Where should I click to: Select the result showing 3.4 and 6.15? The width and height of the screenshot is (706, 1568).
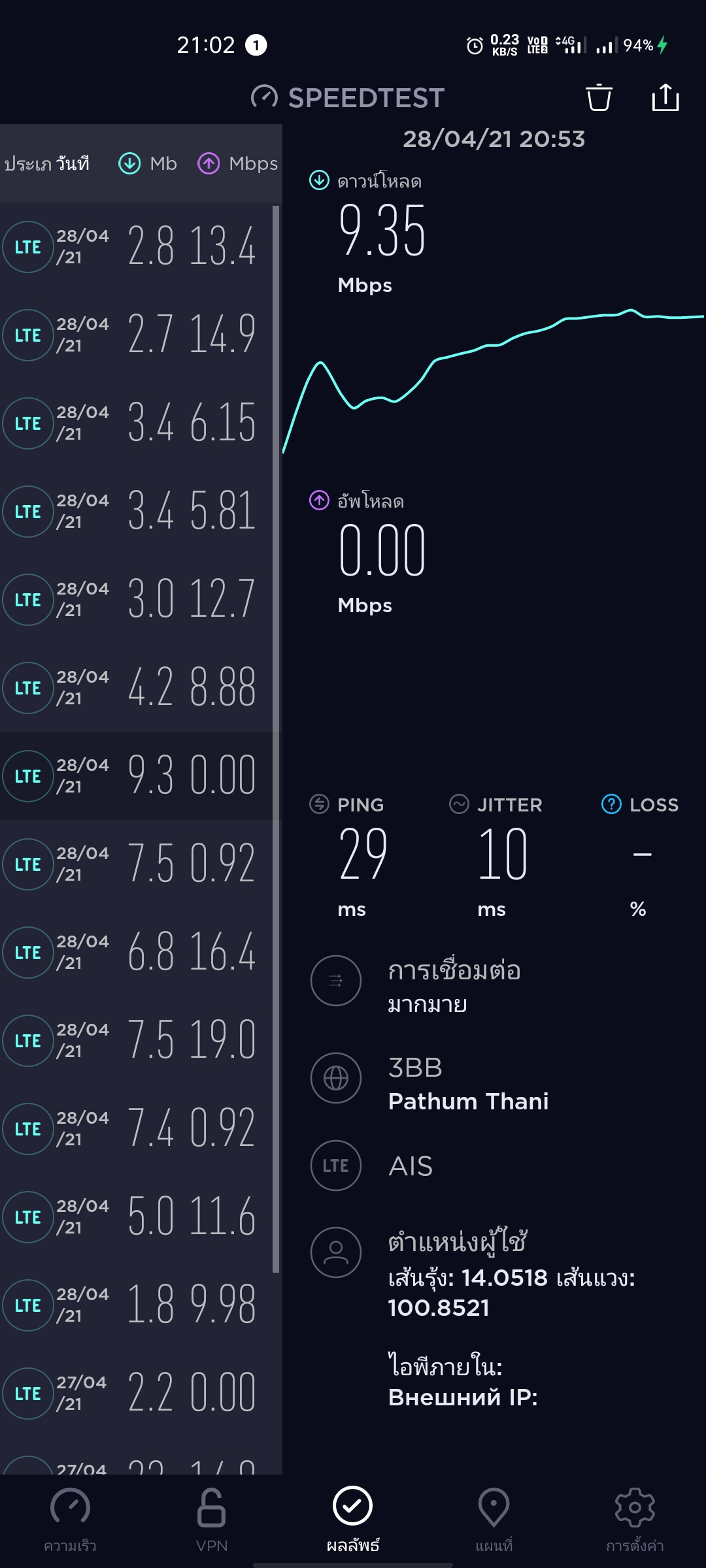(136, 423)
